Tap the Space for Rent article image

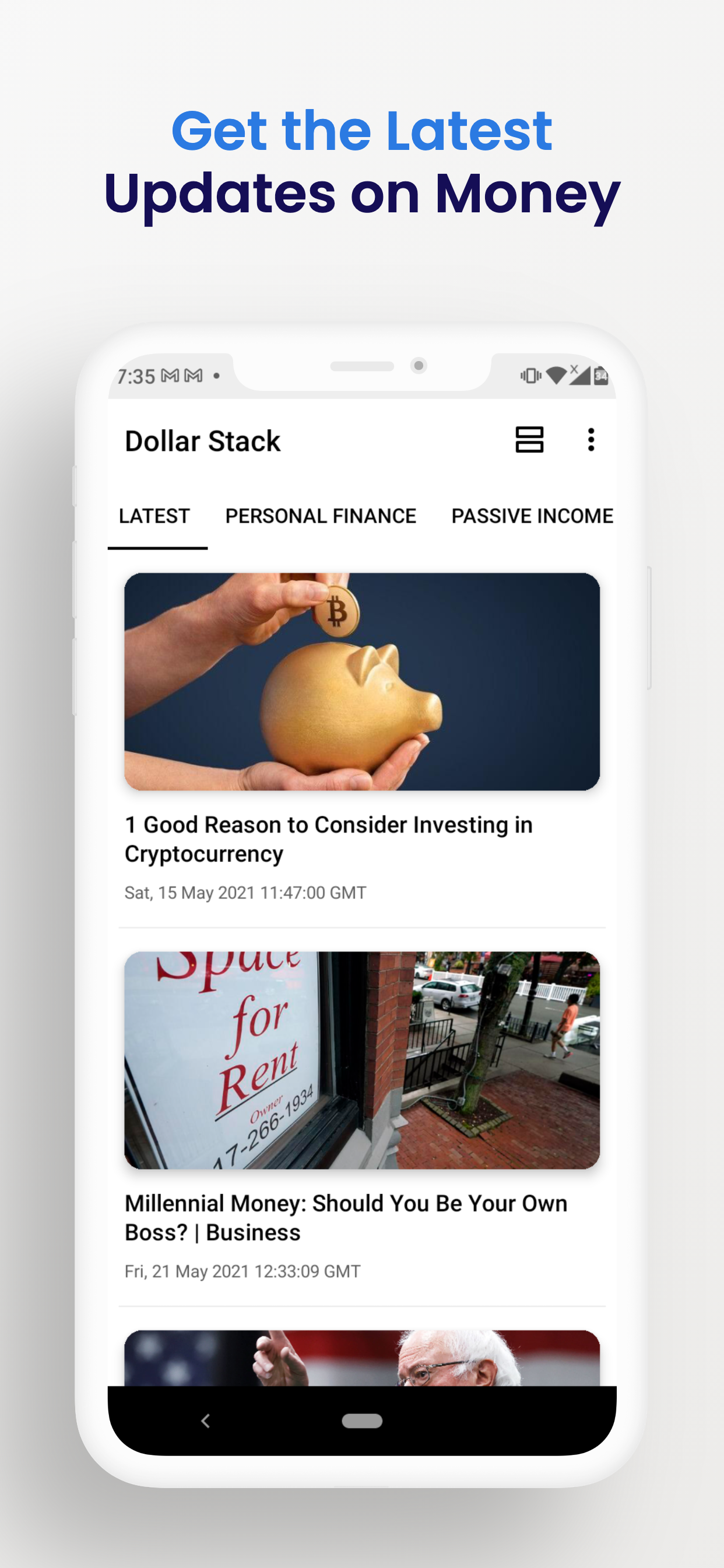(x=362, y=1061)
